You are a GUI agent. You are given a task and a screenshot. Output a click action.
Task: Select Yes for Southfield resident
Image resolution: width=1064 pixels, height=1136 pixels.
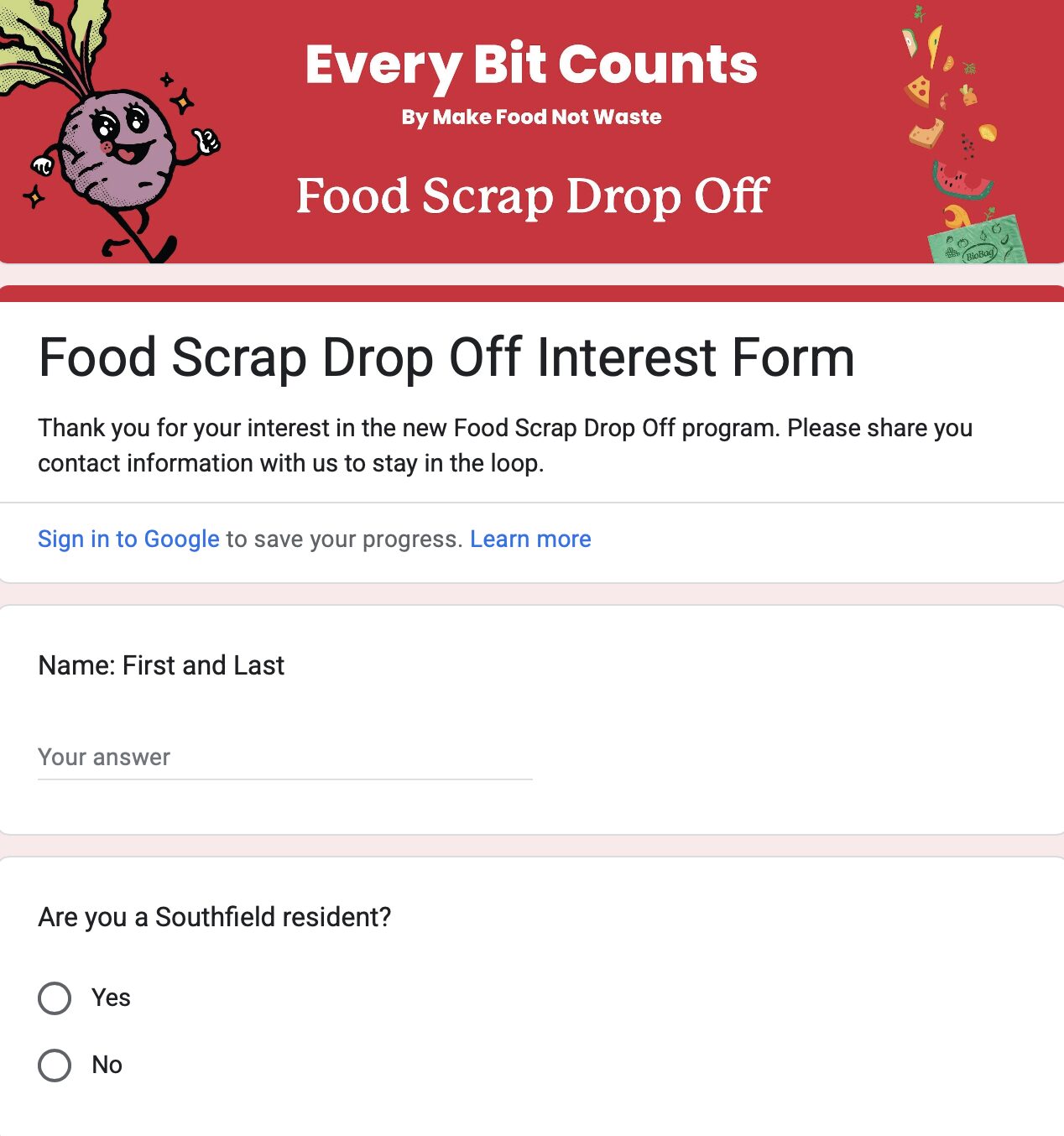[55, 998]
